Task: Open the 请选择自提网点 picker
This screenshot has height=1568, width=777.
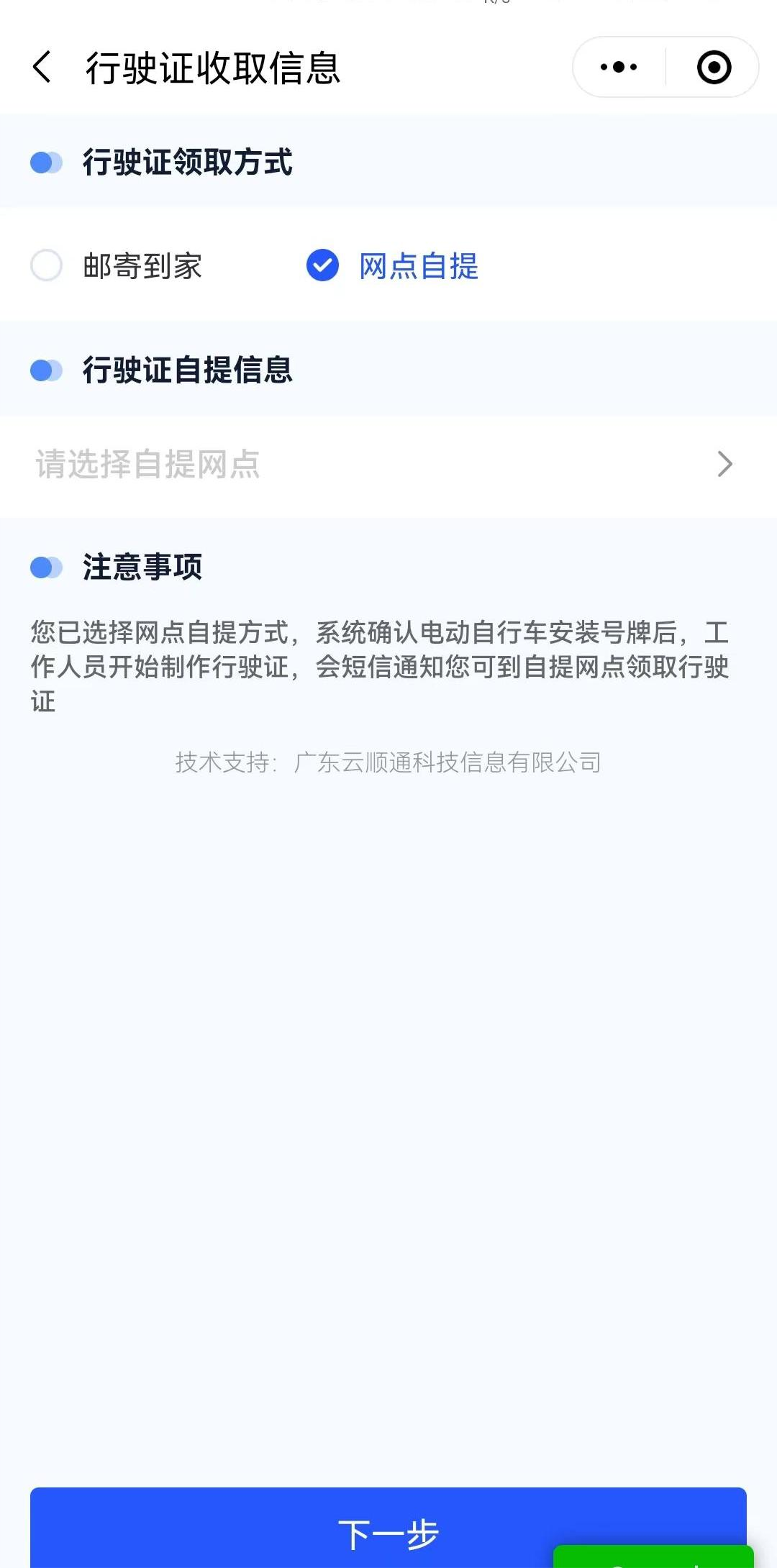Action: coord(388,465)
